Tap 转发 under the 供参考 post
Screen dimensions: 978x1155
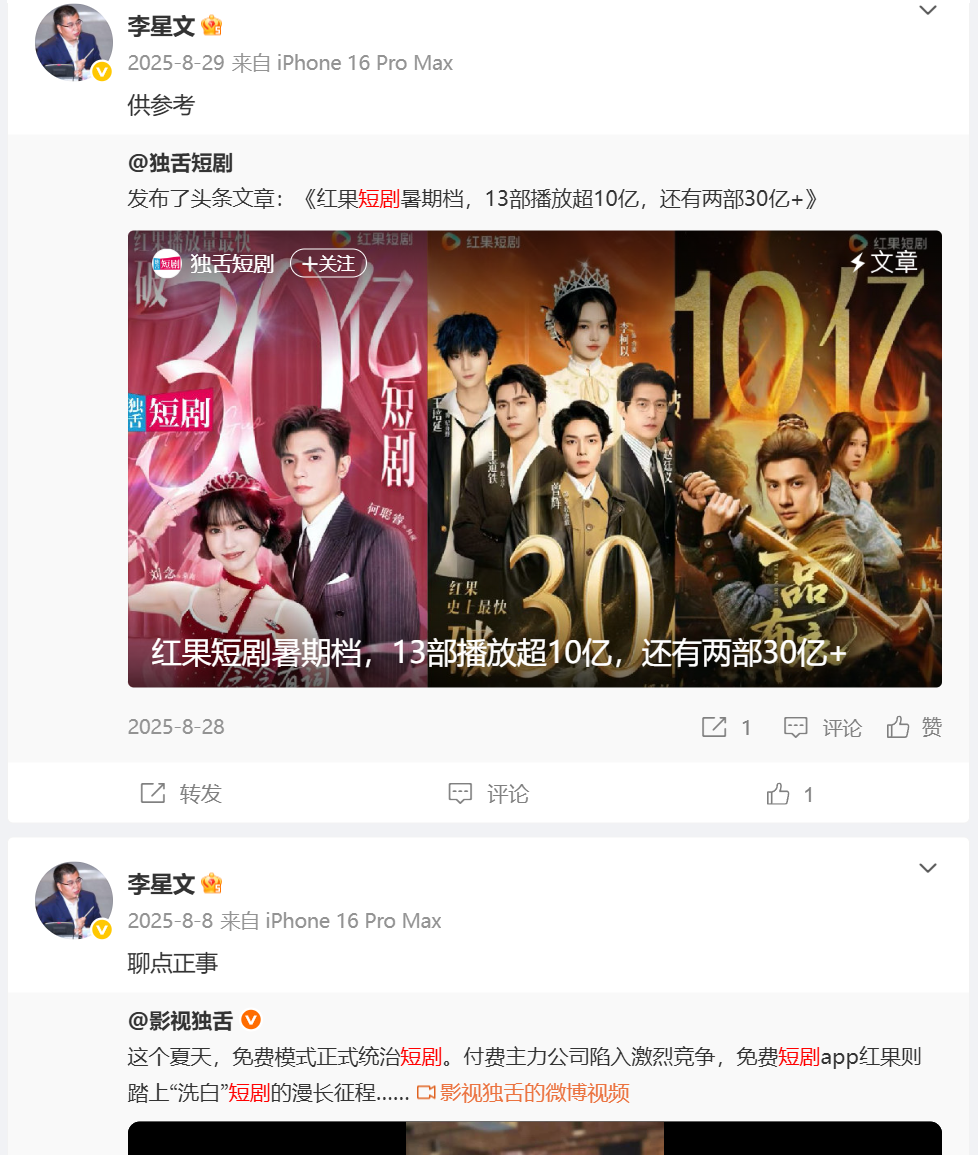pos(181,794)
